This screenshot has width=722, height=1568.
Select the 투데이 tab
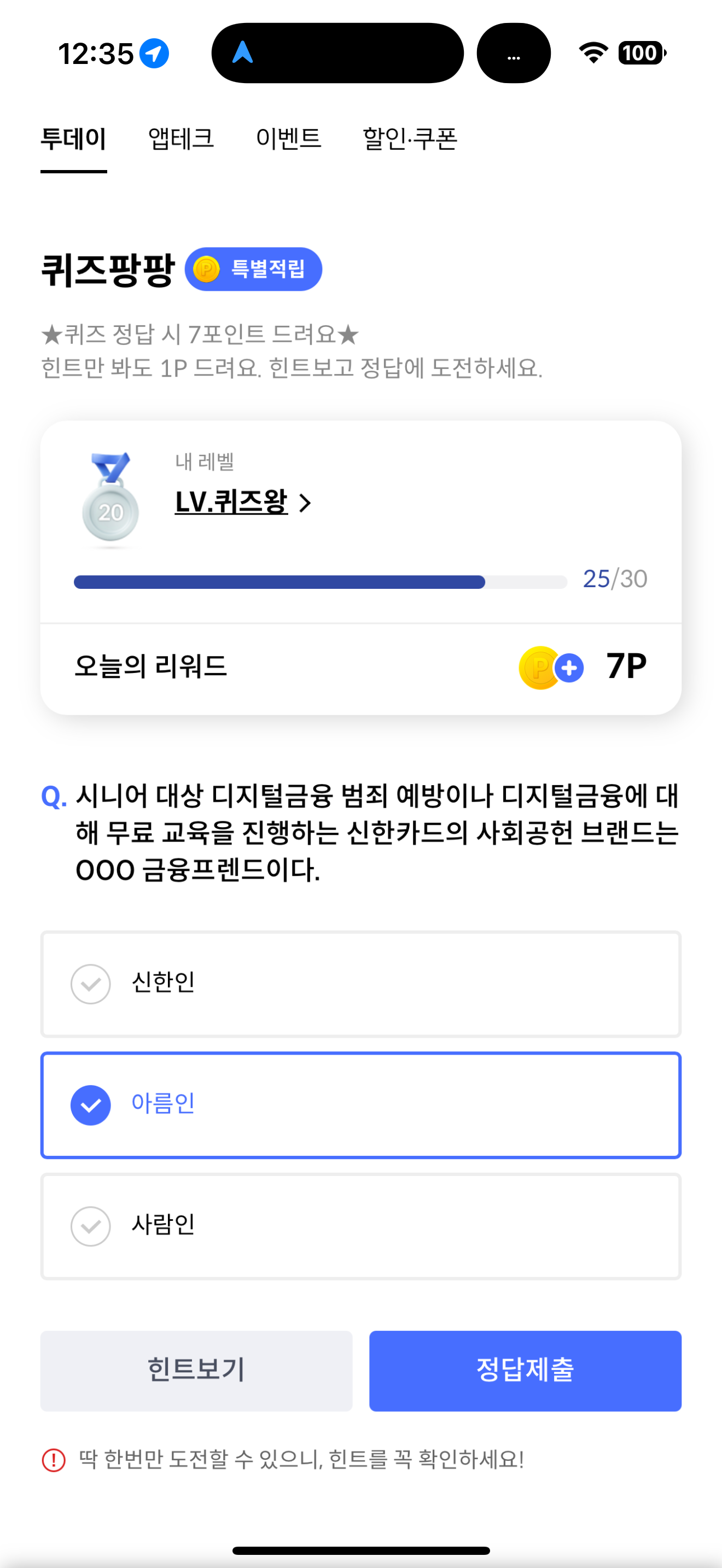(x=74, y=139)
